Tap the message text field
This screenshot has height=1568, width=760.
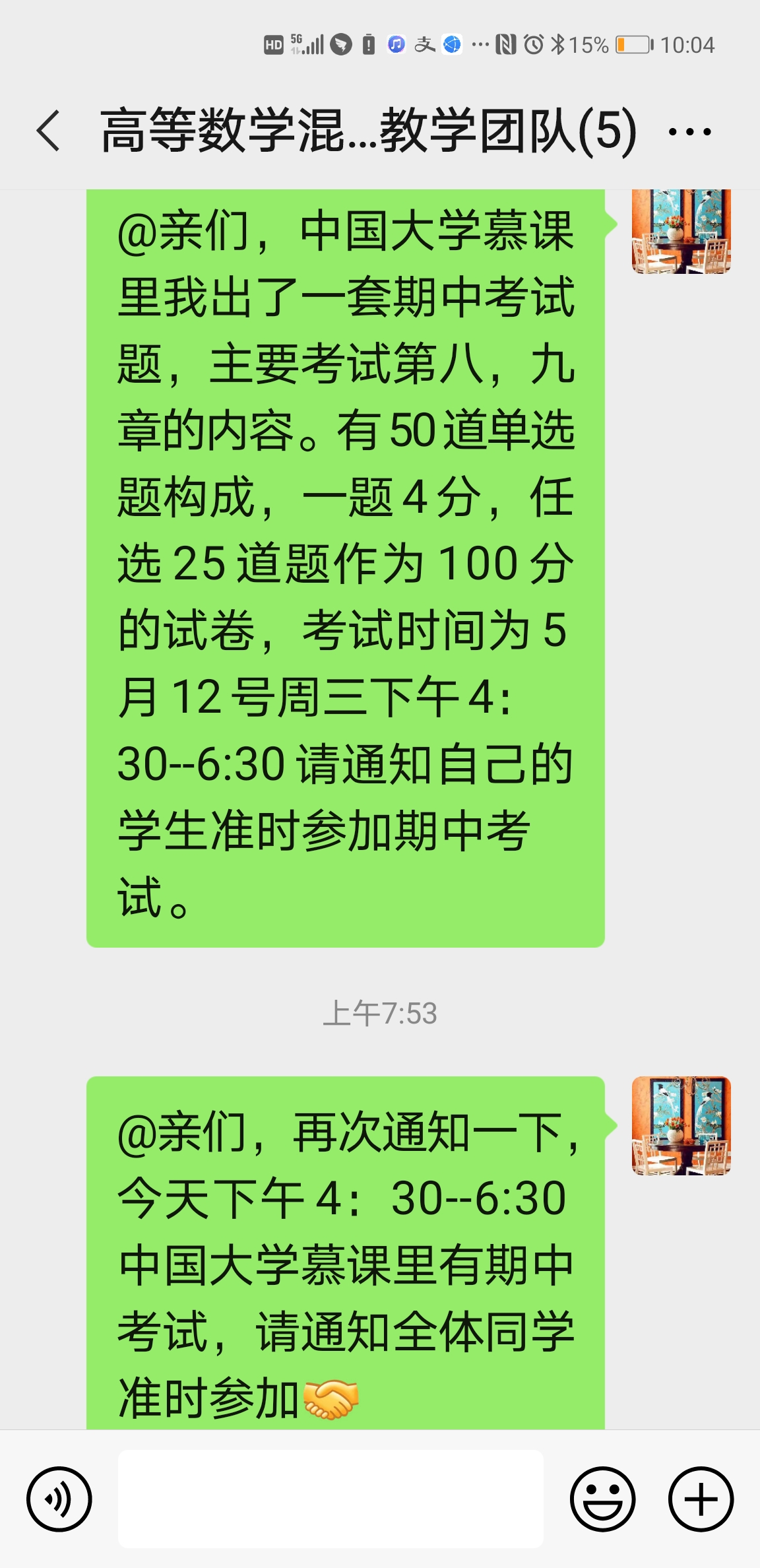click(x=331, y=1499)
